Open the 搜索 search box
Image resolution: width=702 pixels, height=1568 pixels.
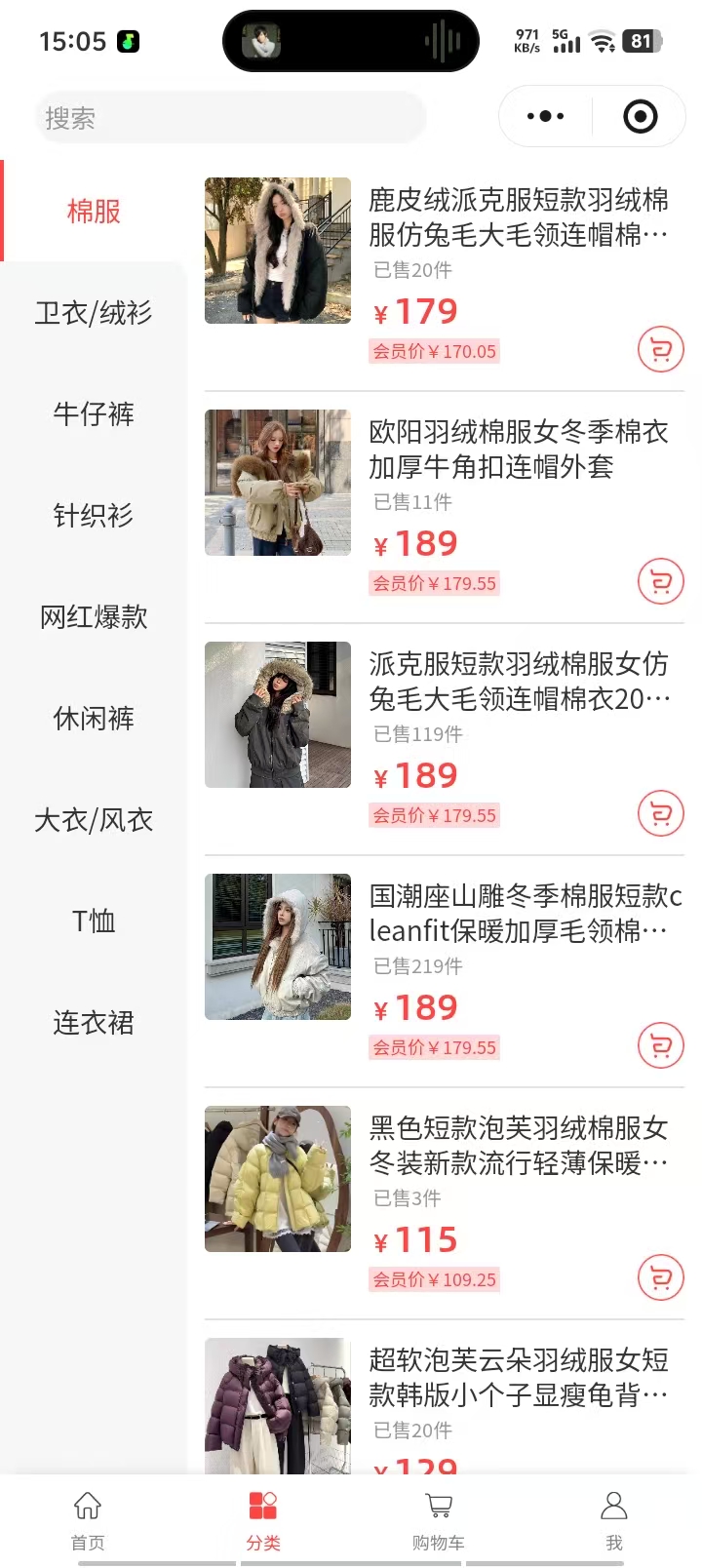tap(229, 118)
